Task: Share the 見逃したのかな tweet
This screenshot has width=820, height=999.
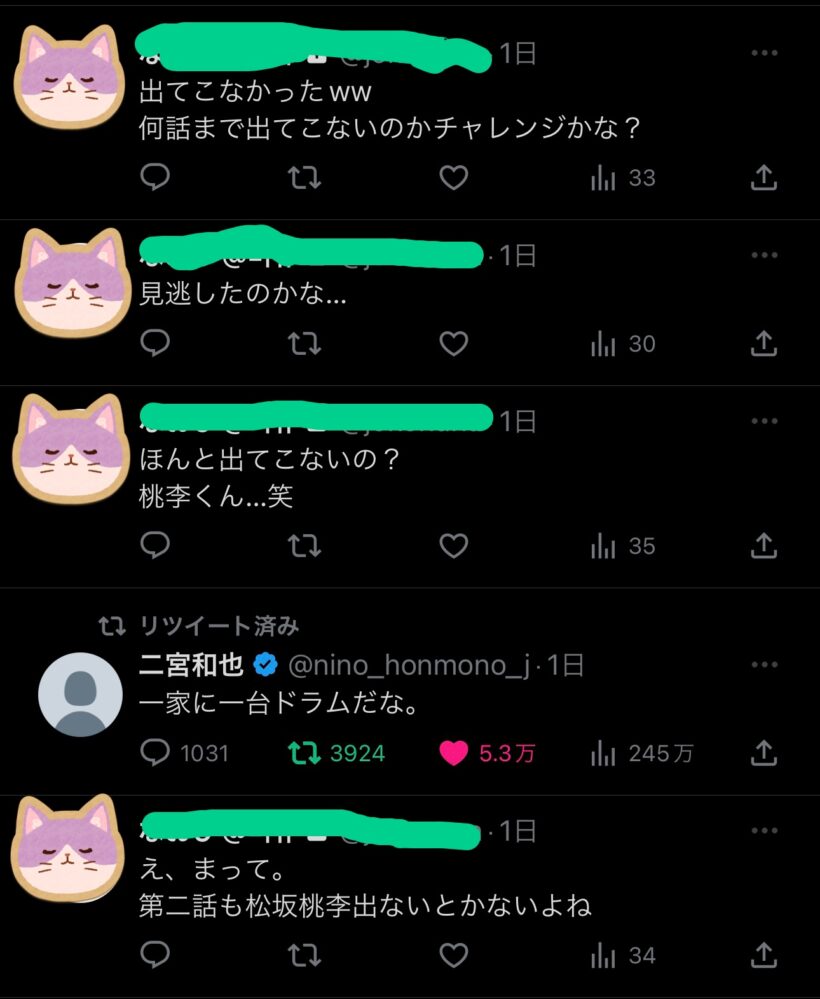Action: [763, 344]
